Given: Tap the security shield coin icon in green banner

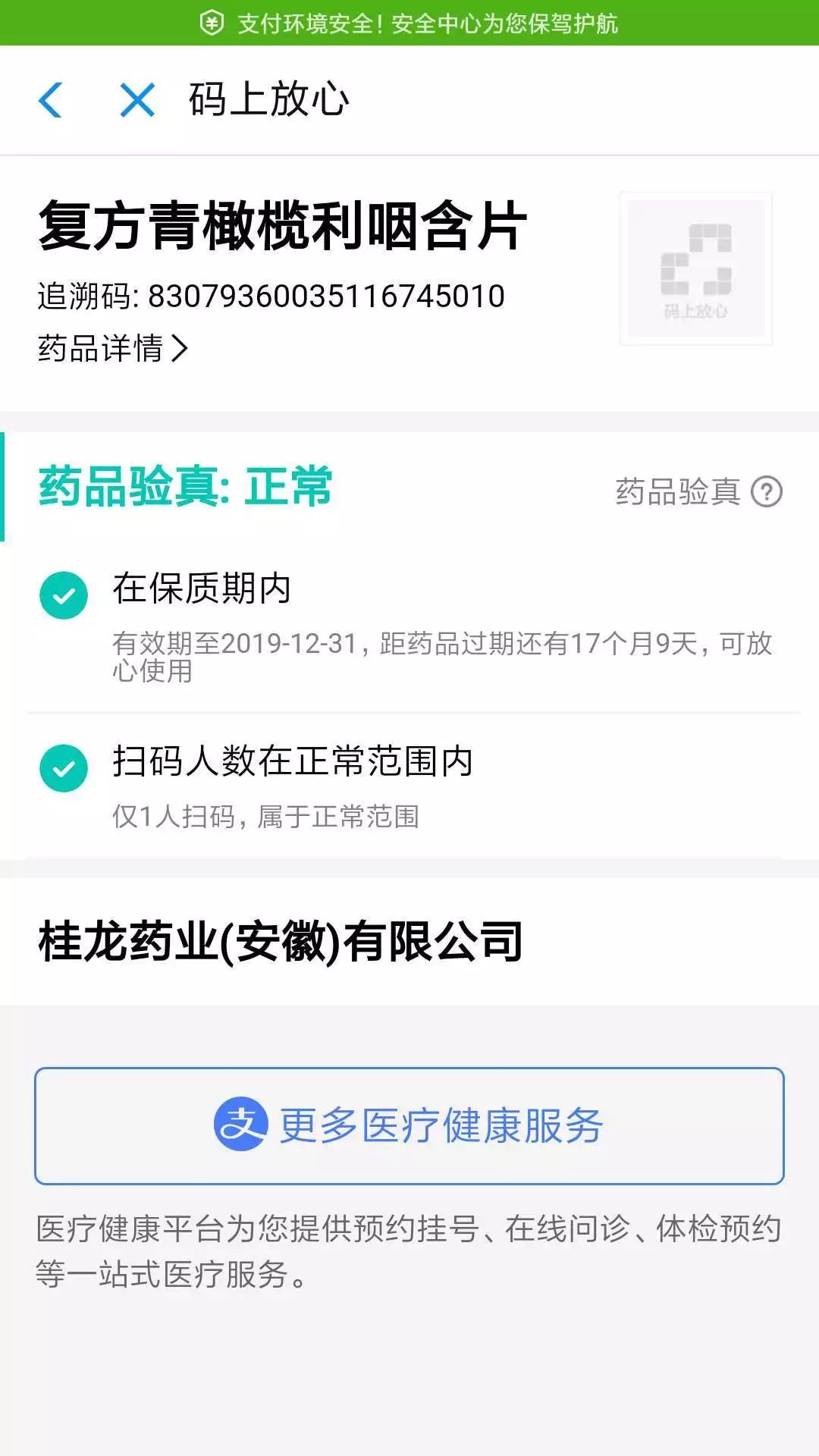Looking at the screenshot, I should (213, 23).
